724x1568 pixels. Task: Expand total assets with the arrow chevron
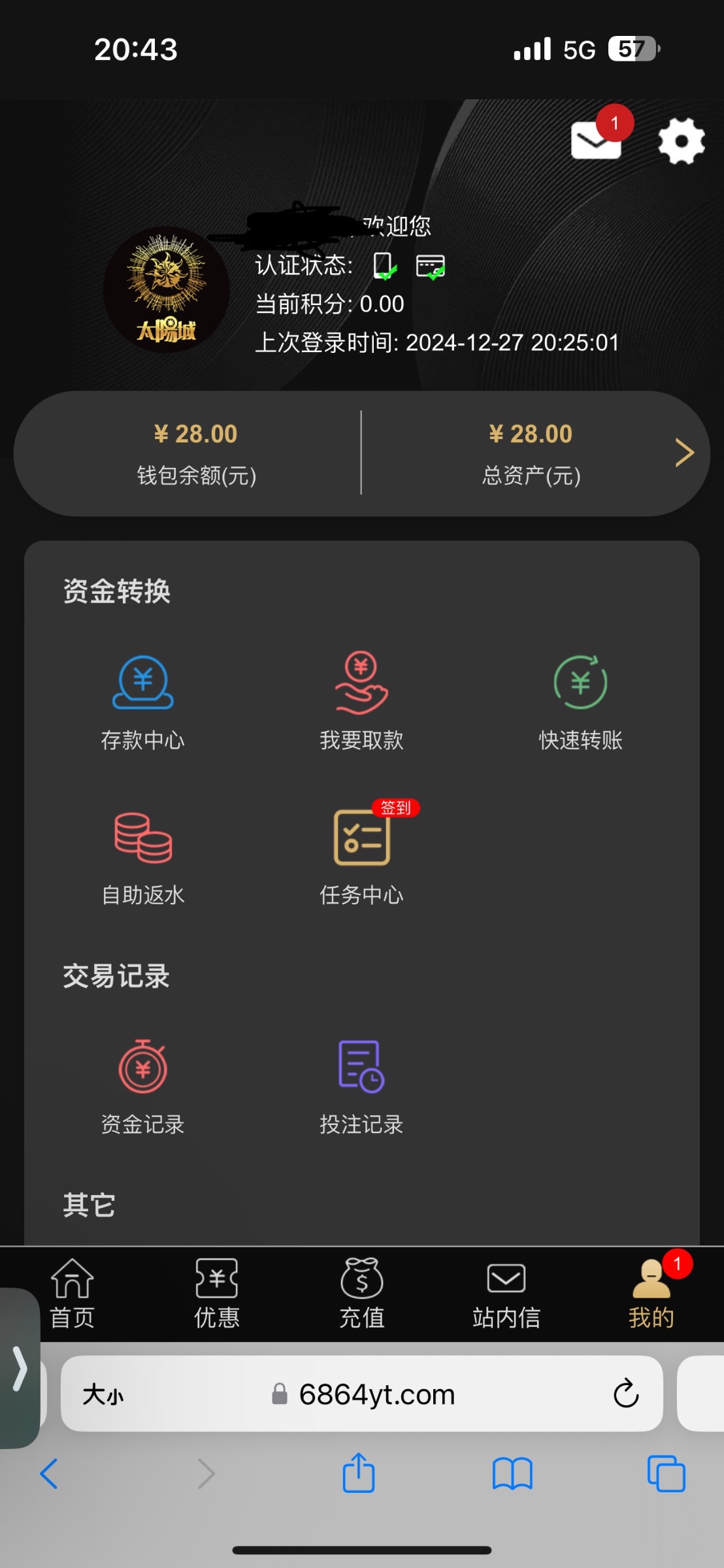coord(684,453)
